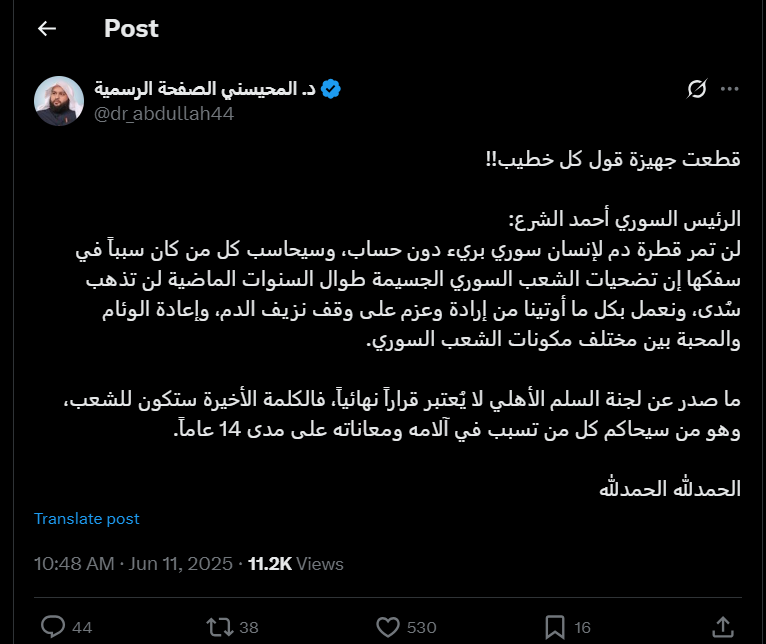Share the post via share icon
This screenshot has width=766, height=644.
click(x=719, y=627)
